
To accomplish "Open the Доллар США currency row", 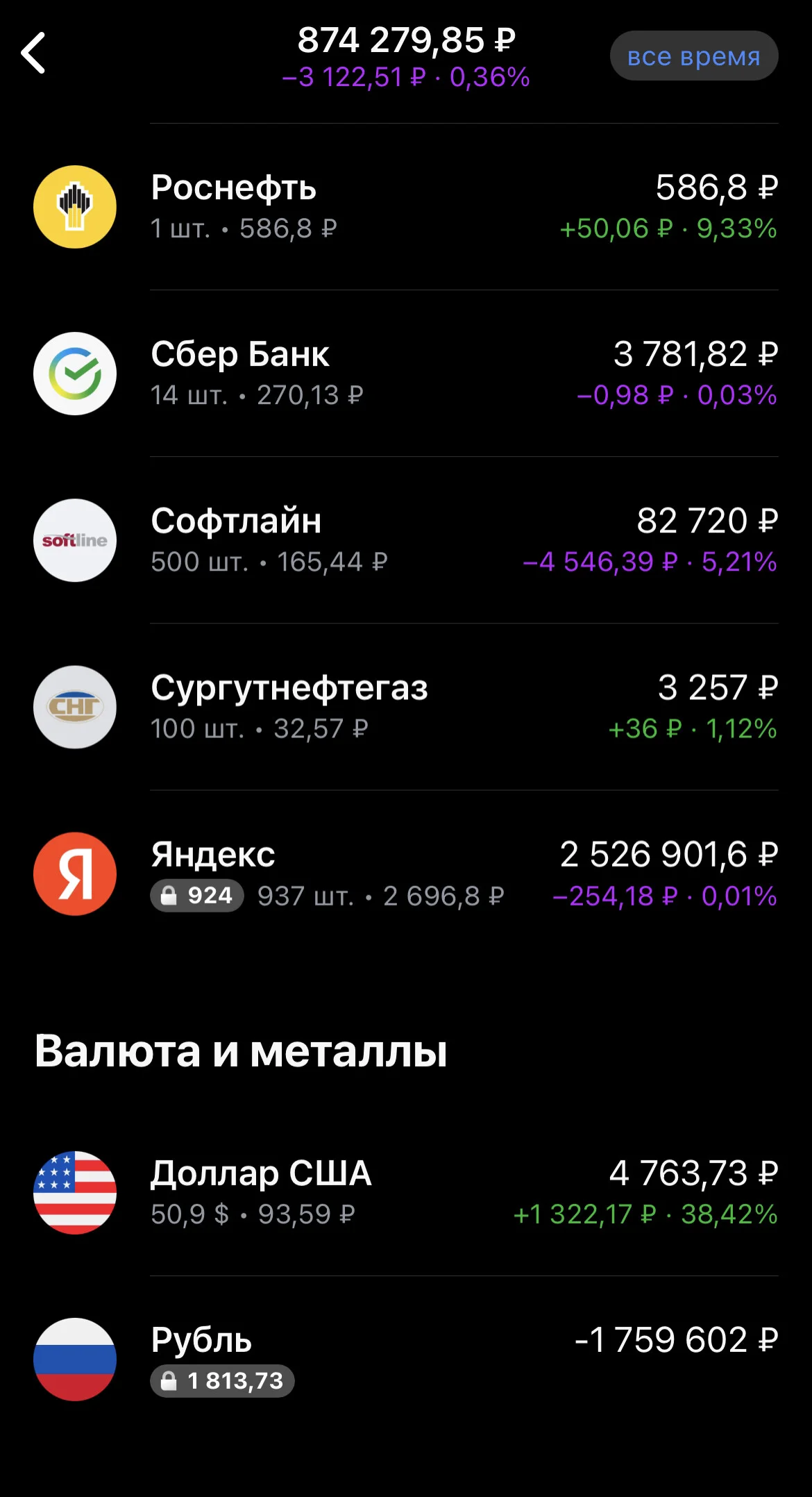I will (406, 1193).
